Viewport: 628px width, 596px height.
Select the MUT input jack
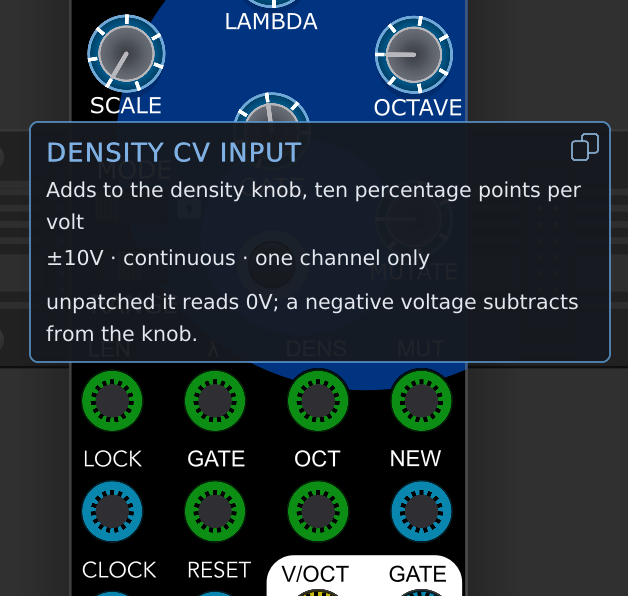[x=421, y=401]
